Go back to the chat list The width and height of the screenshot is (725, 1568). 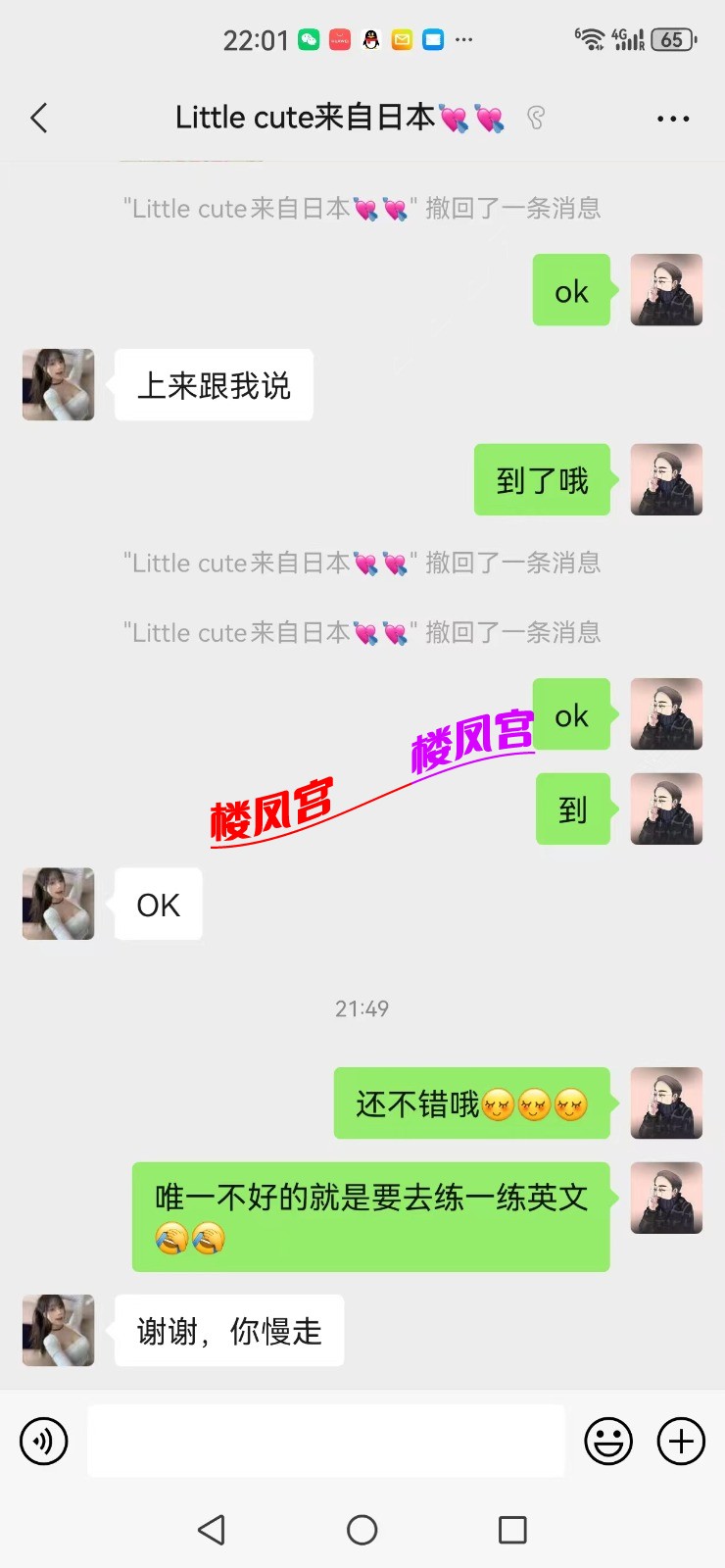coord(39,119)
